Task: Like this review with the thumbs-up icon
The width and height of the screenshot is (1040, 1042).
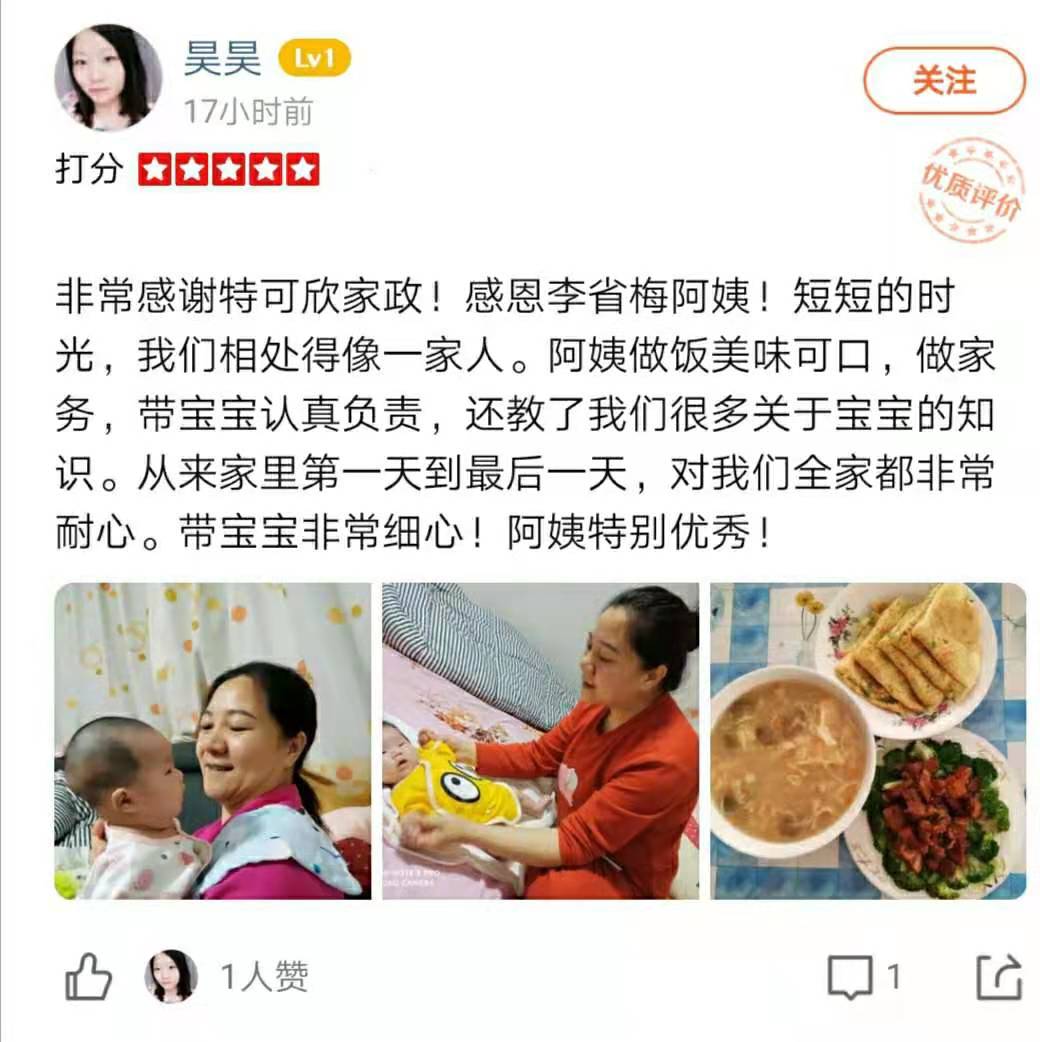Action: click(x=89, y=976)
